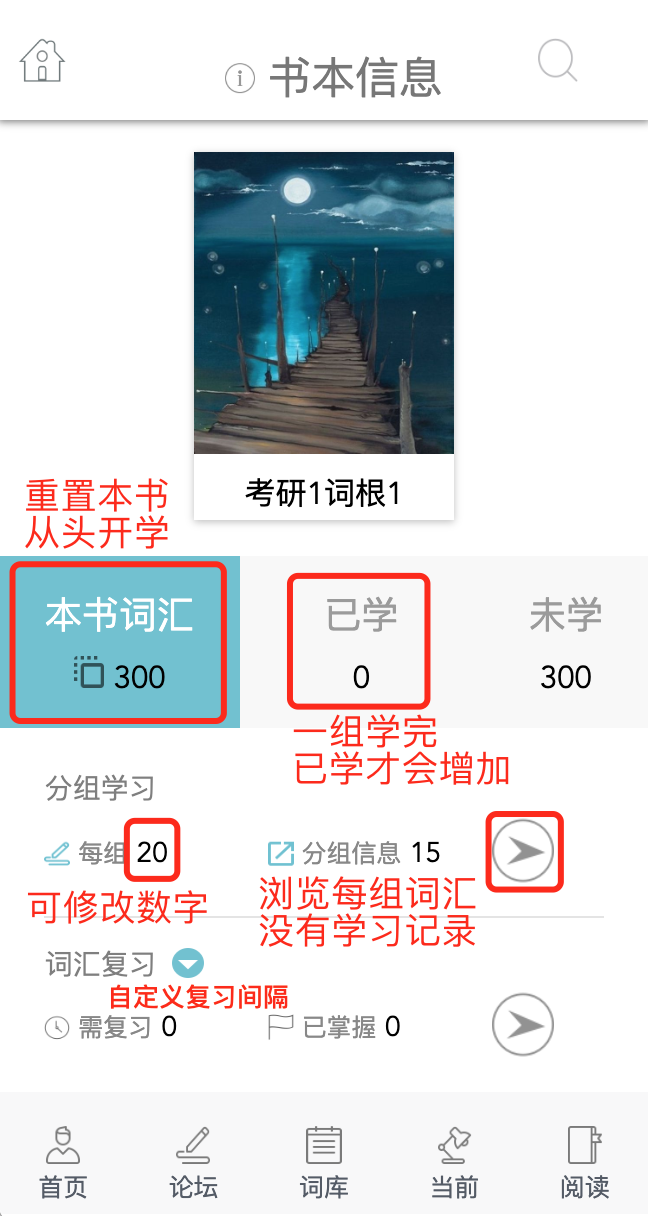The image size is (648, 1216).
Task: Tap the info icon beside 书本信息
Action: [x=240, y=78]
